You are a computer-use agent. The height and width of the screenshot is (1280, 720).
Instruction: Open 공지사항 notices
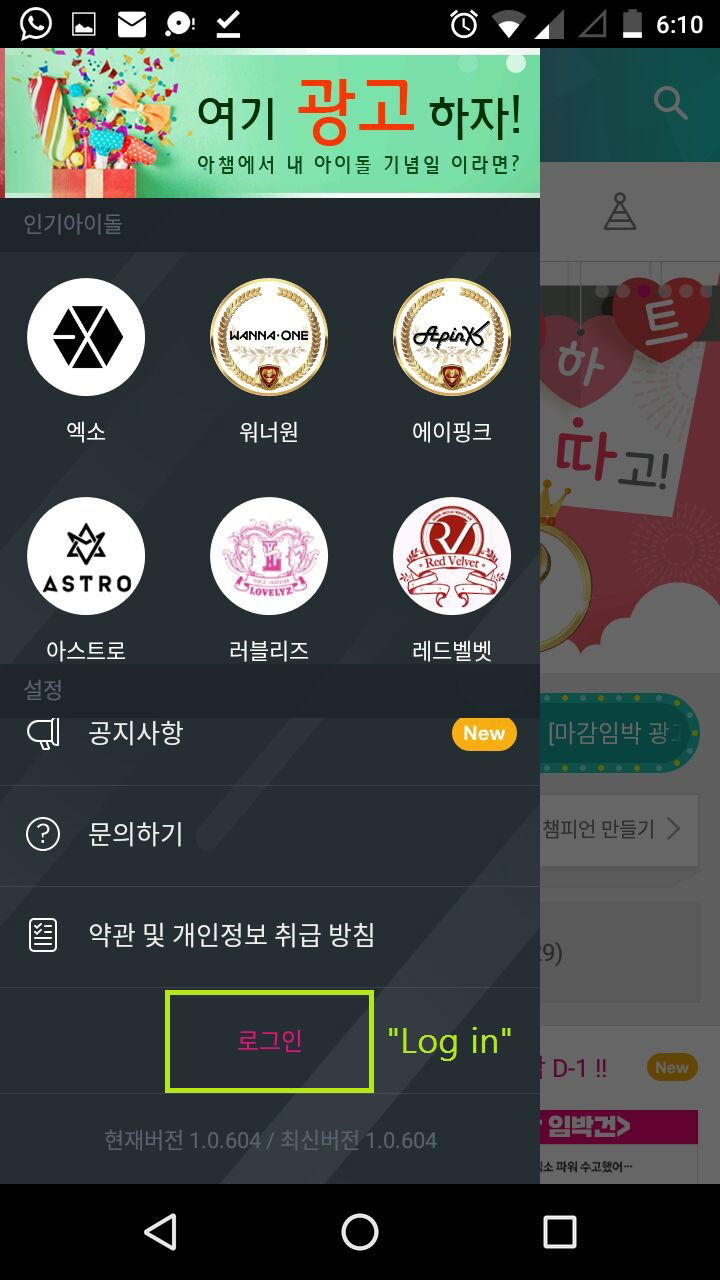(270, 734)
